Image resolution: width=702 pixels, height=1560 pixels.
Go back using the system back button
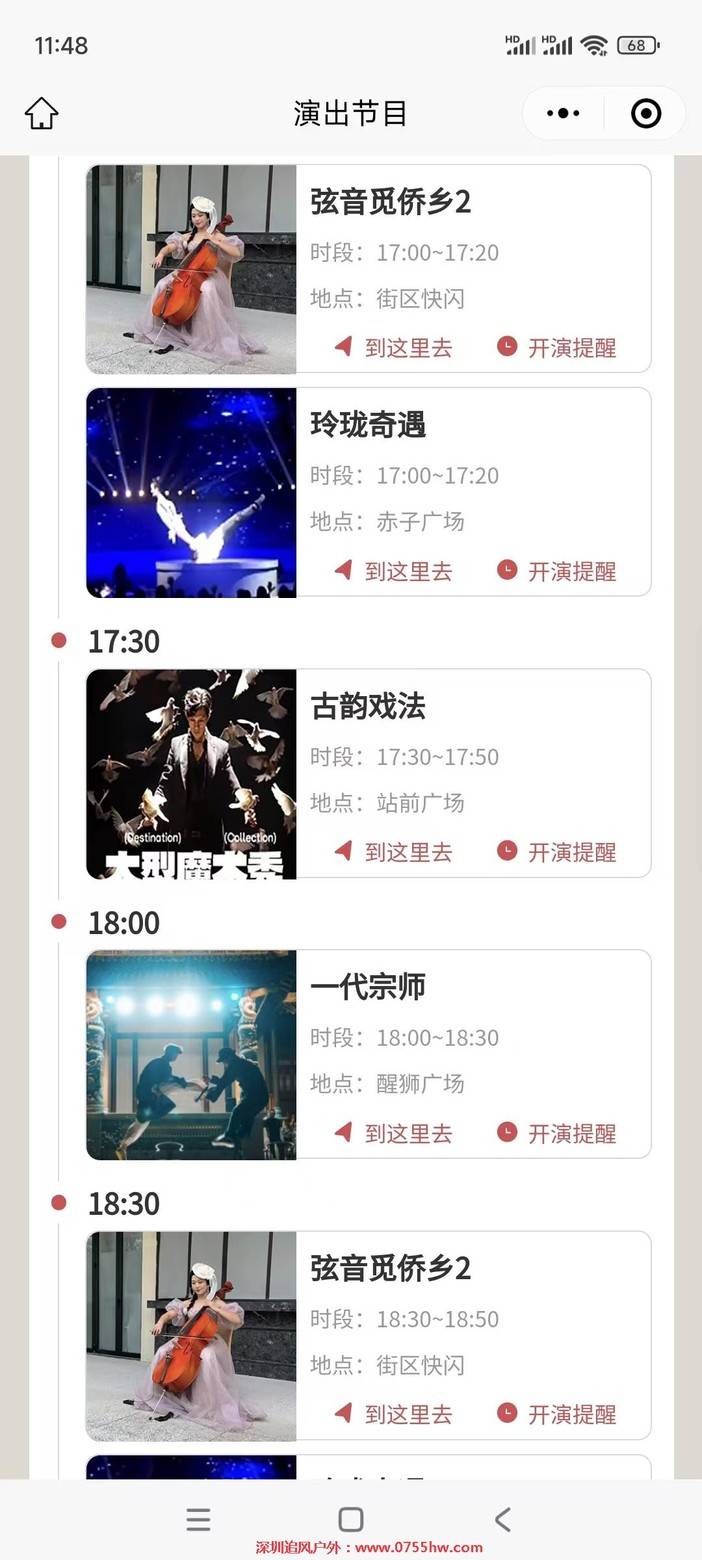503,1520
